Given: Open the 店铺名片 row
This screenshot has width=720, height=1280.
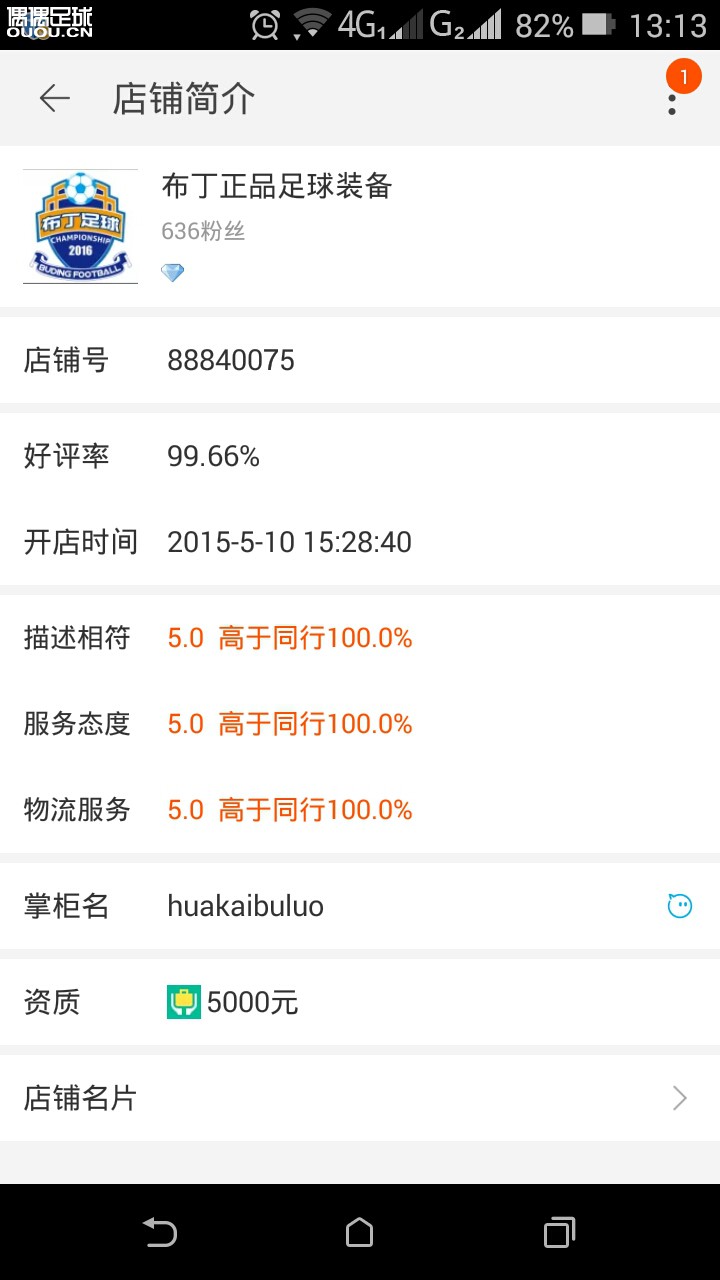Looking at the screenshot, I should coord(360,1098).
